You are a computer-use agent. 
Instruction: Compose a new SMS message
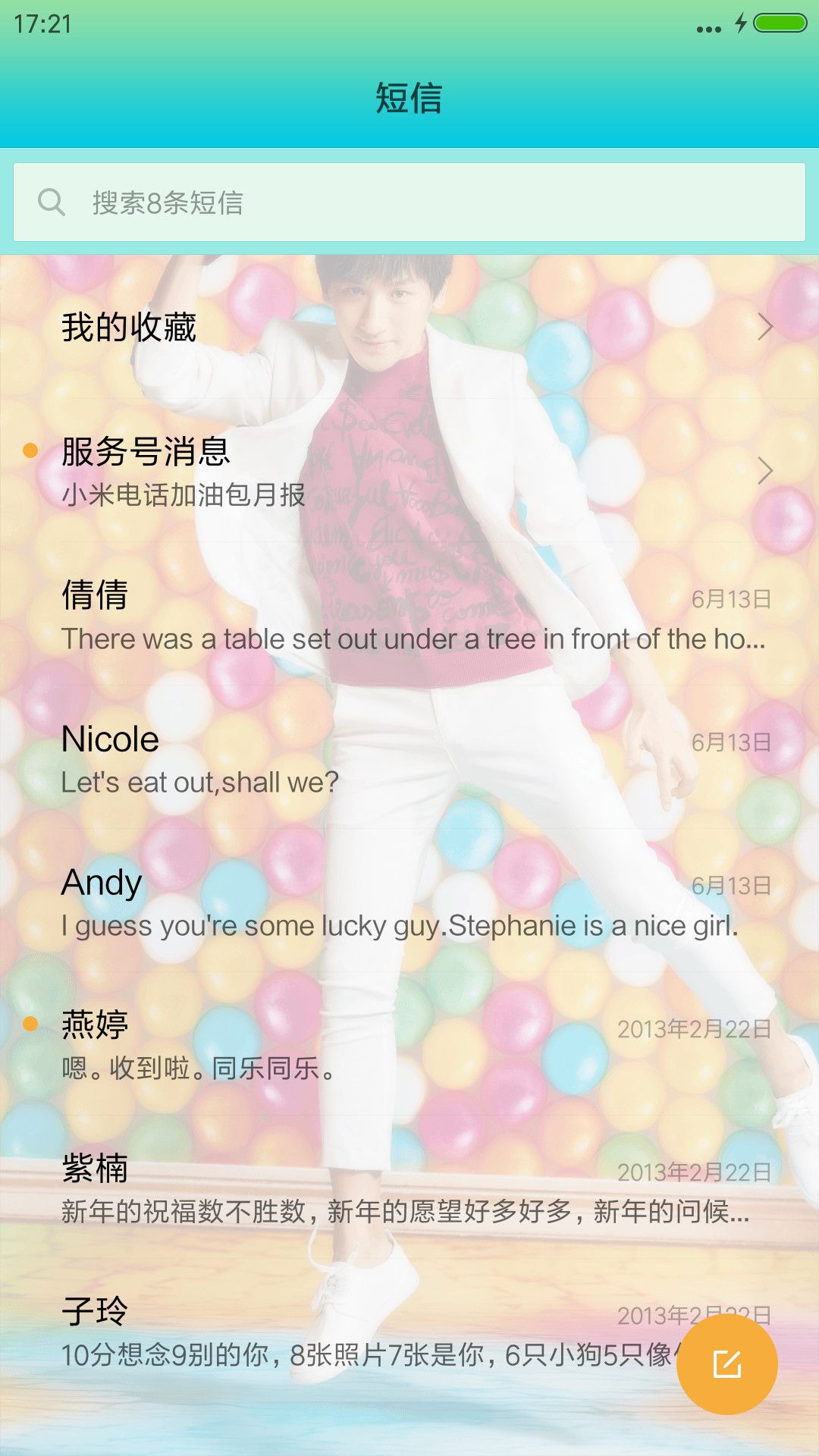click(x=726, y=1364)
